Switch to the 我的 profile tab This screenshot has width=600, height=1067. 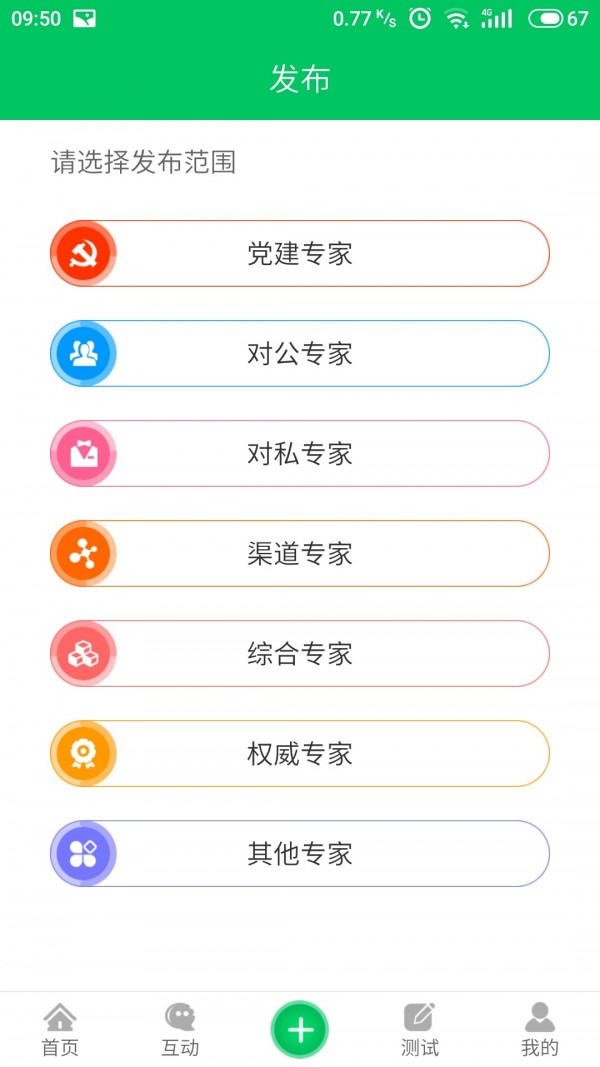(x=540, y=1030)
